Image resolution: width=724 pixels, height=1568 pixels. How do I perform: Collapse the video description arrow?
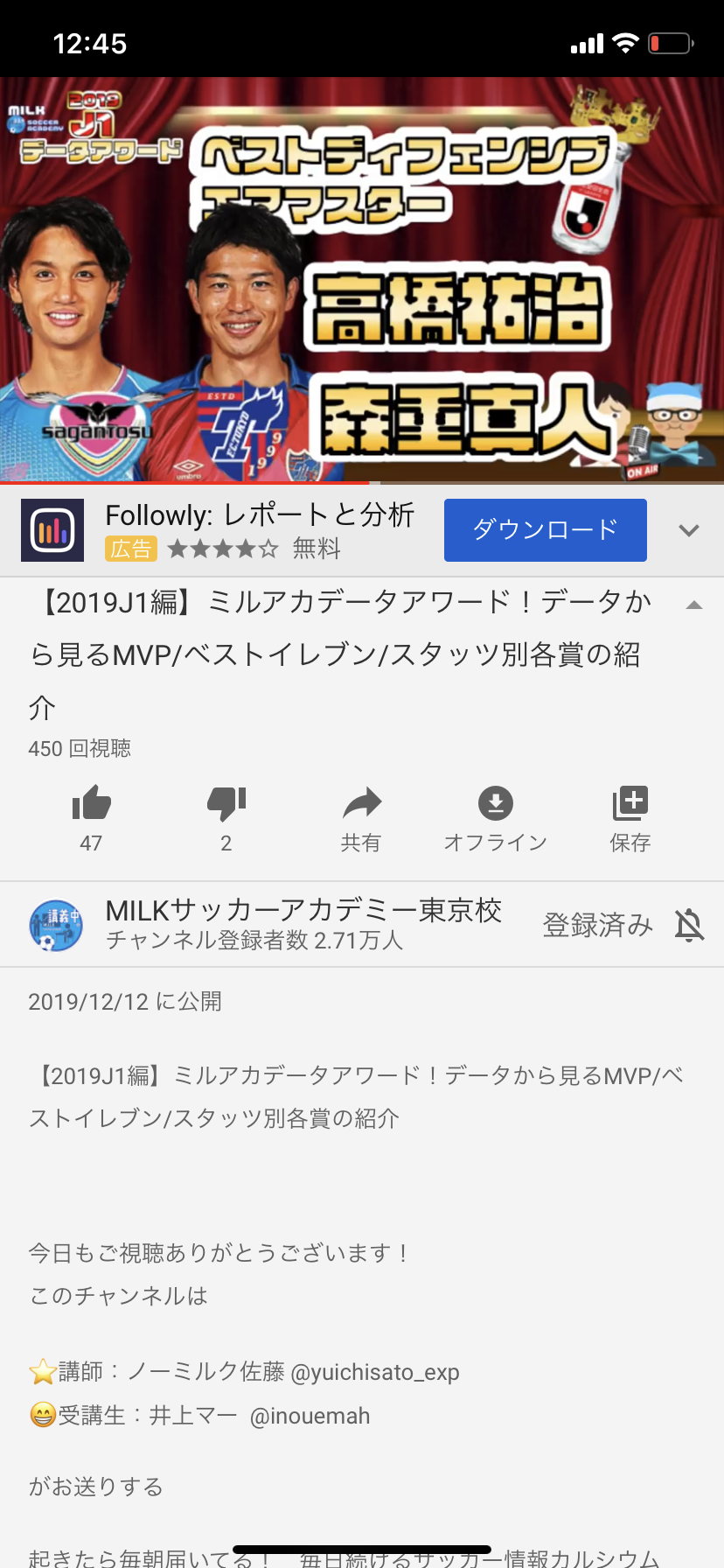[694, 605]
